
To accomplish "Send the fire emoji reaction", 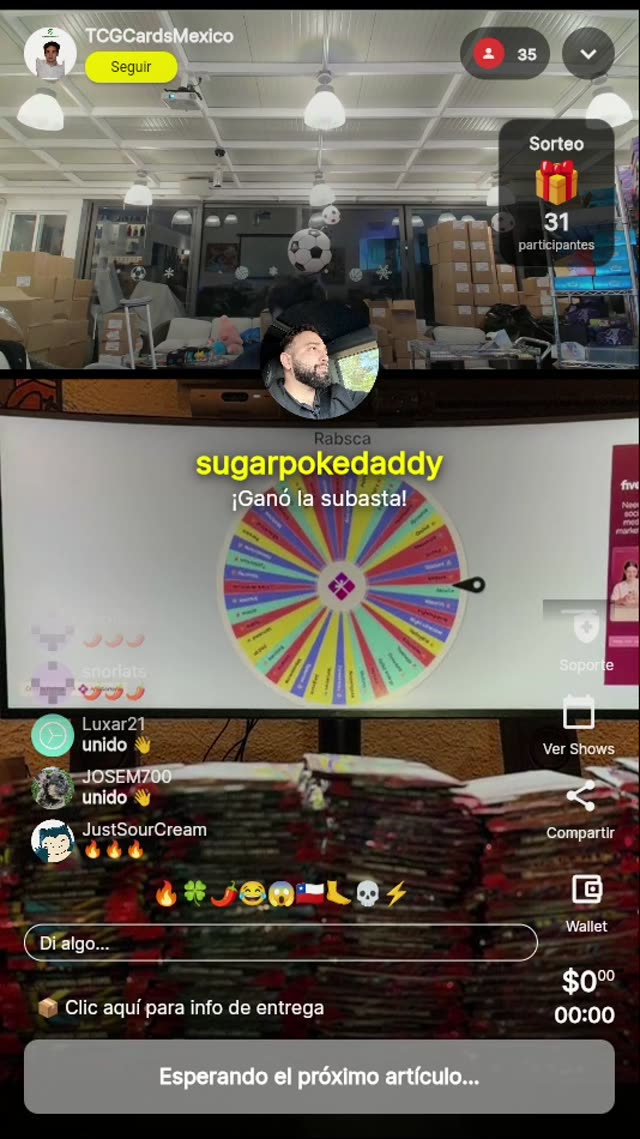I will (166, 893).
